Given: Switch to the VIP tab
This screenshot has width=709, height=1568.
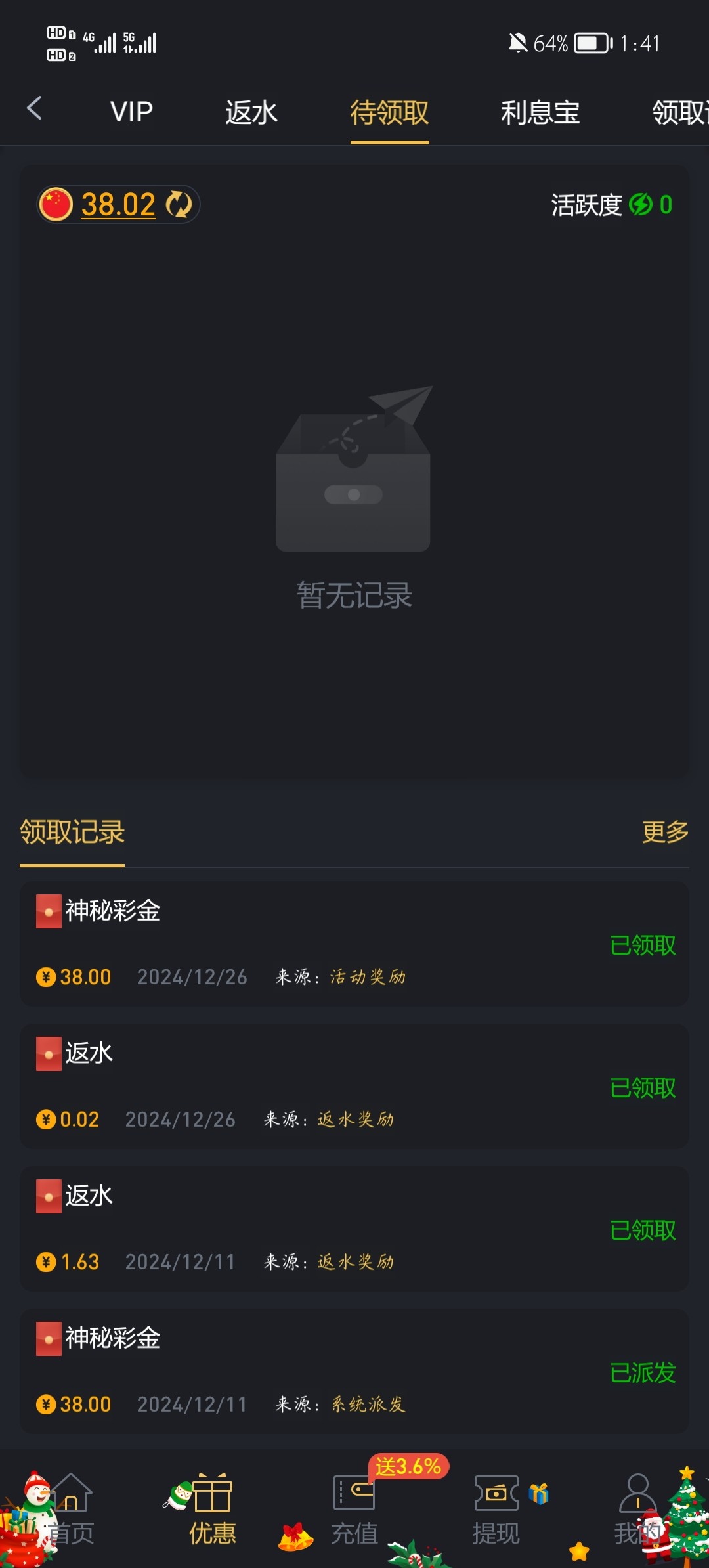Looking at the screenshot, I should pos(131,112).
